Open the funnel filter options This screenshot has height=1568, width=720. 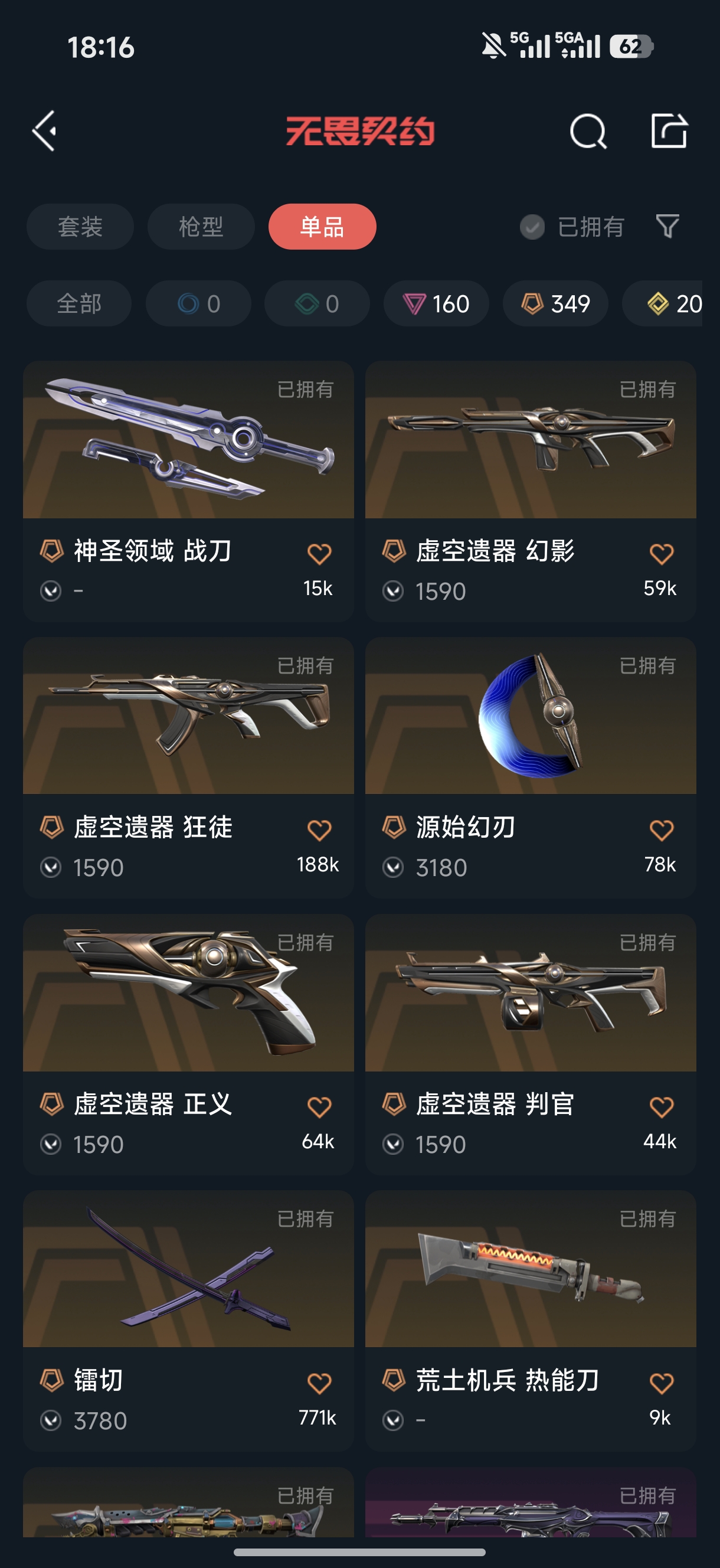click(x=667, y=227)
